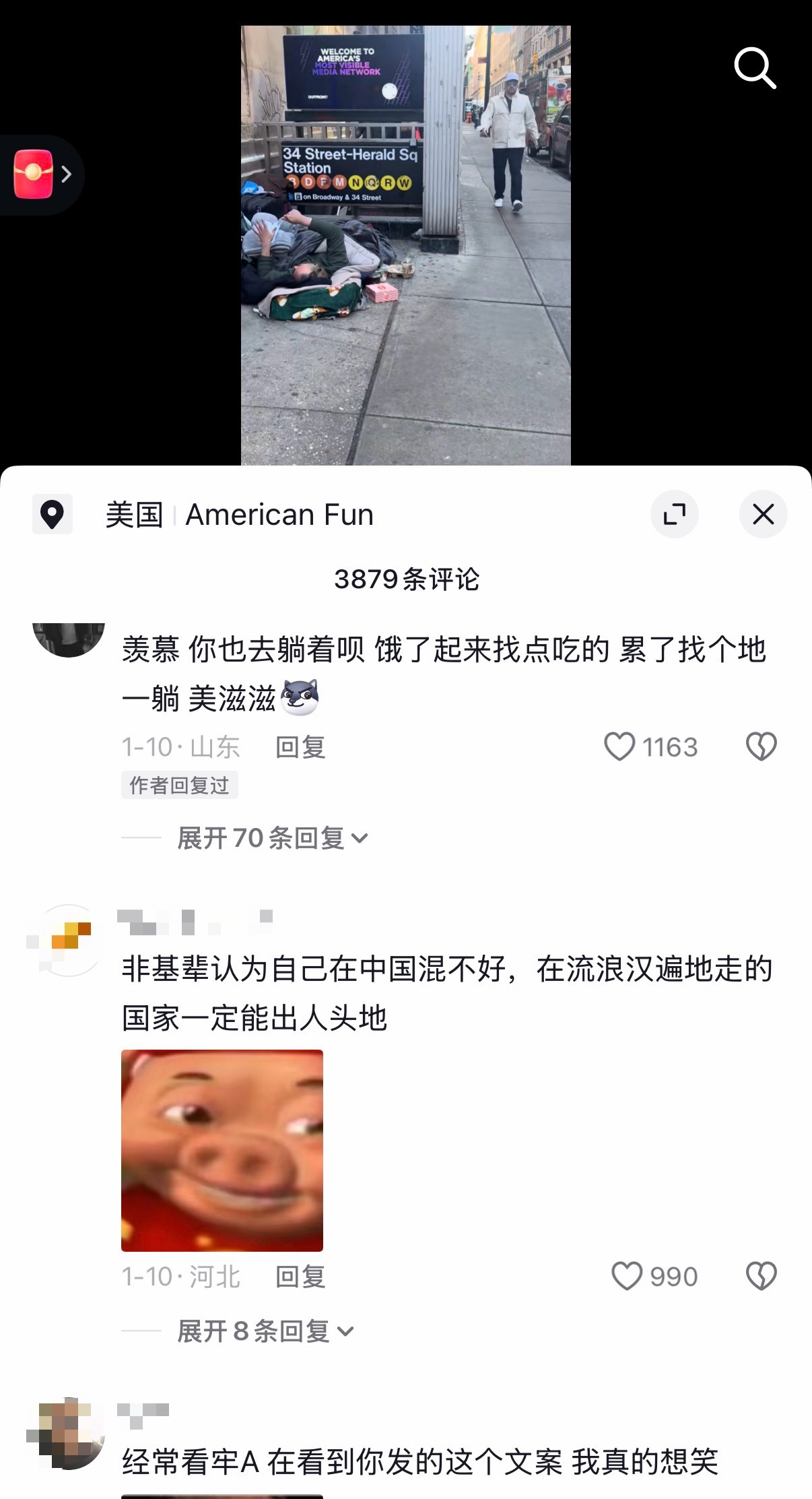Toggle dislike on the 990-like comment

click(x=759, y=1275)
